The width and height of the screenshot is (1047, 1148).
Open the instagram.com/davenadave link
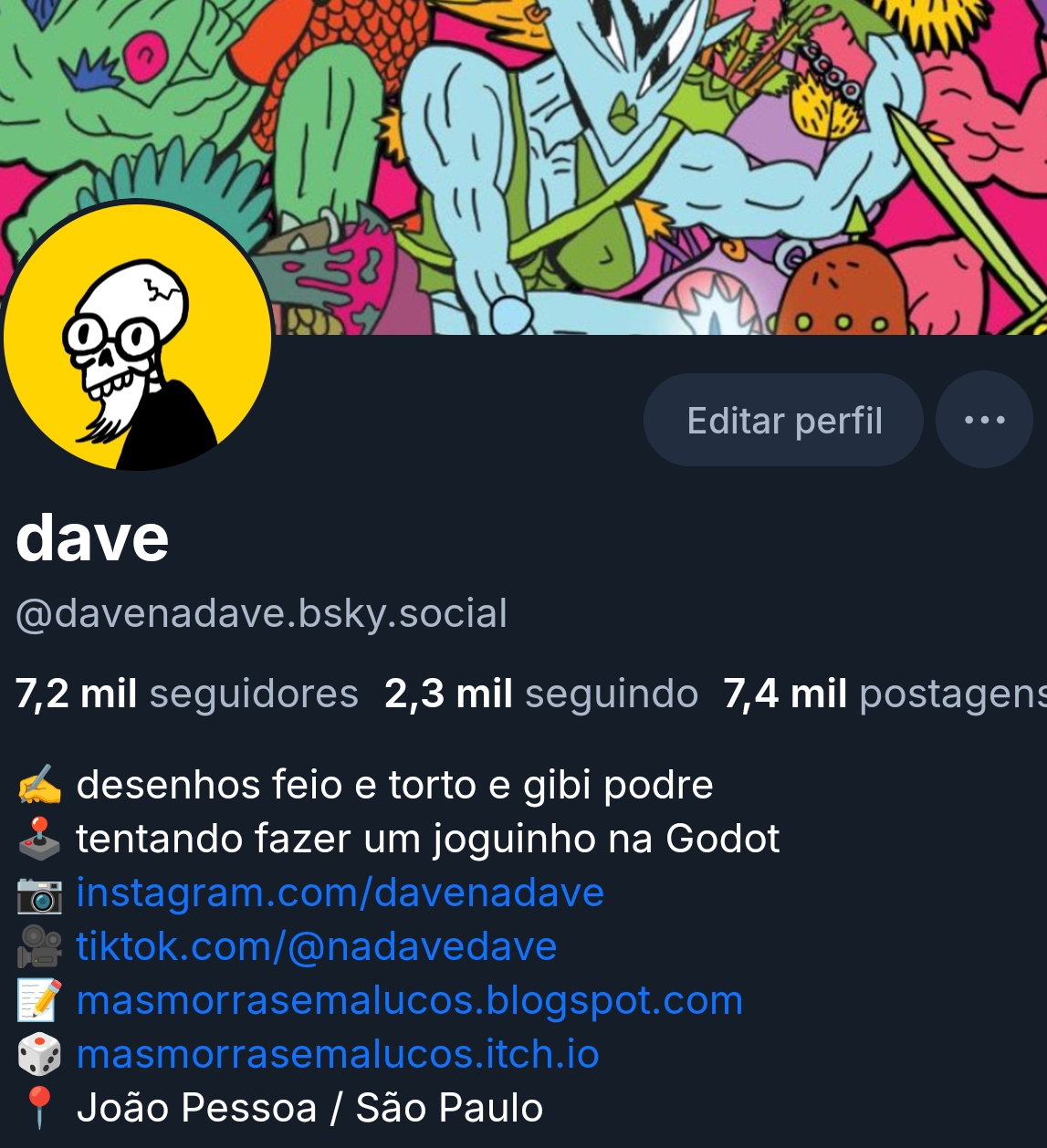click(x=340, y=892)
